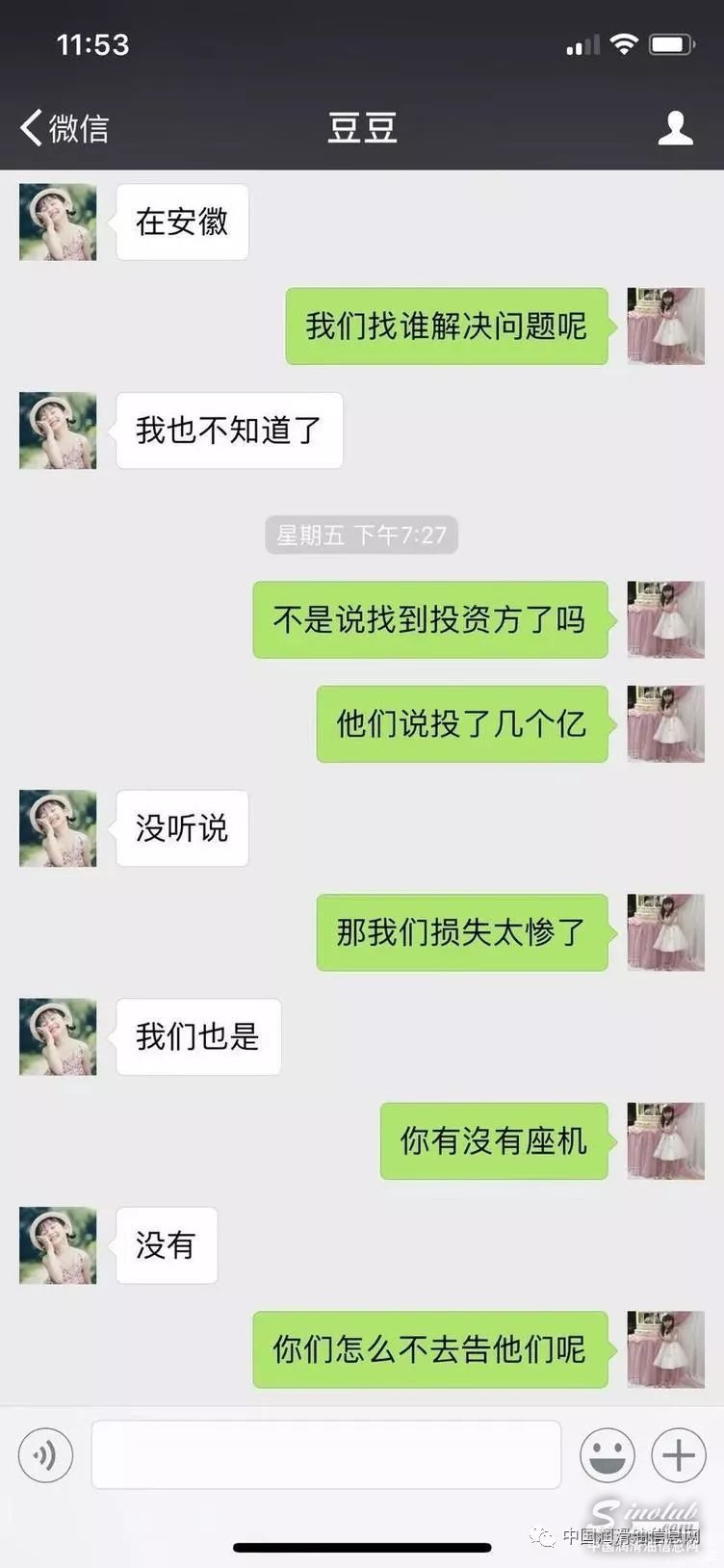This screenshot has height=1568, width=724.
Task: Tap 豆豆's avatar beside 在安徽
Action: coord(58,222)
